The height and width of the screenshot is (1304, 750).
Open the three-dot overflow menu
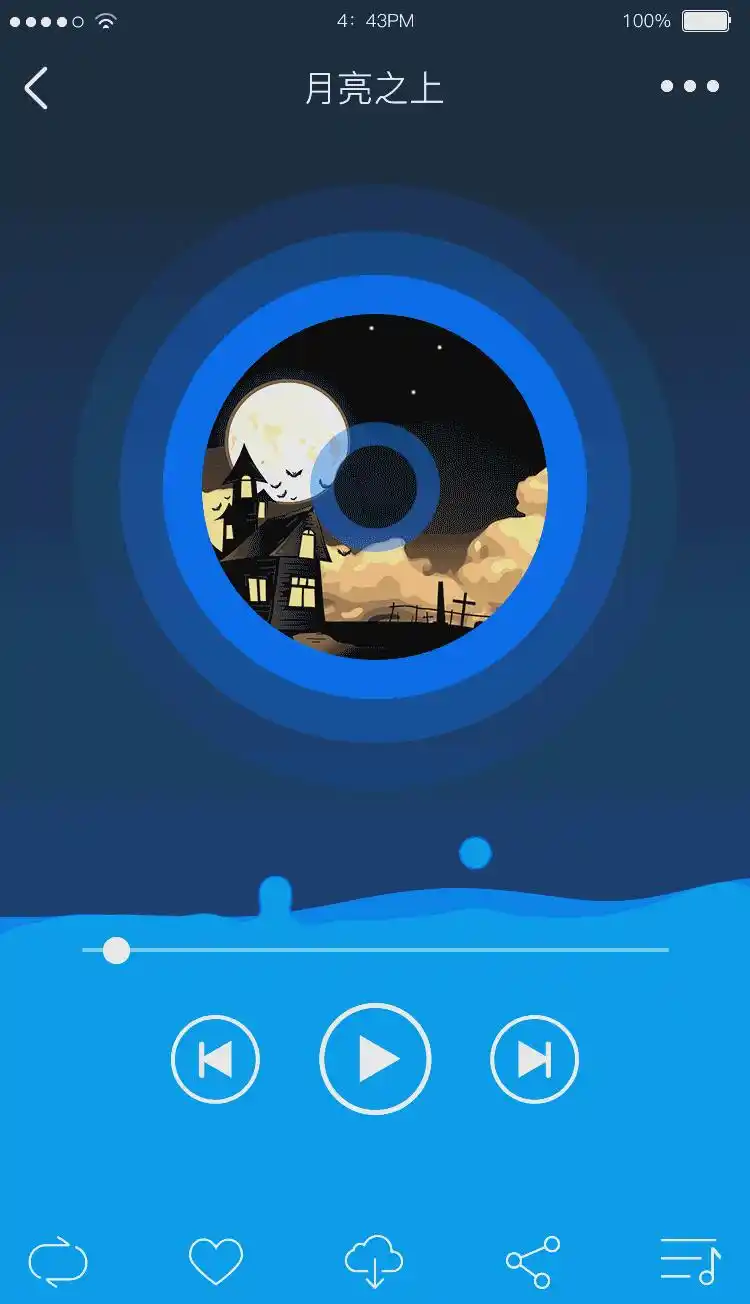689,86
